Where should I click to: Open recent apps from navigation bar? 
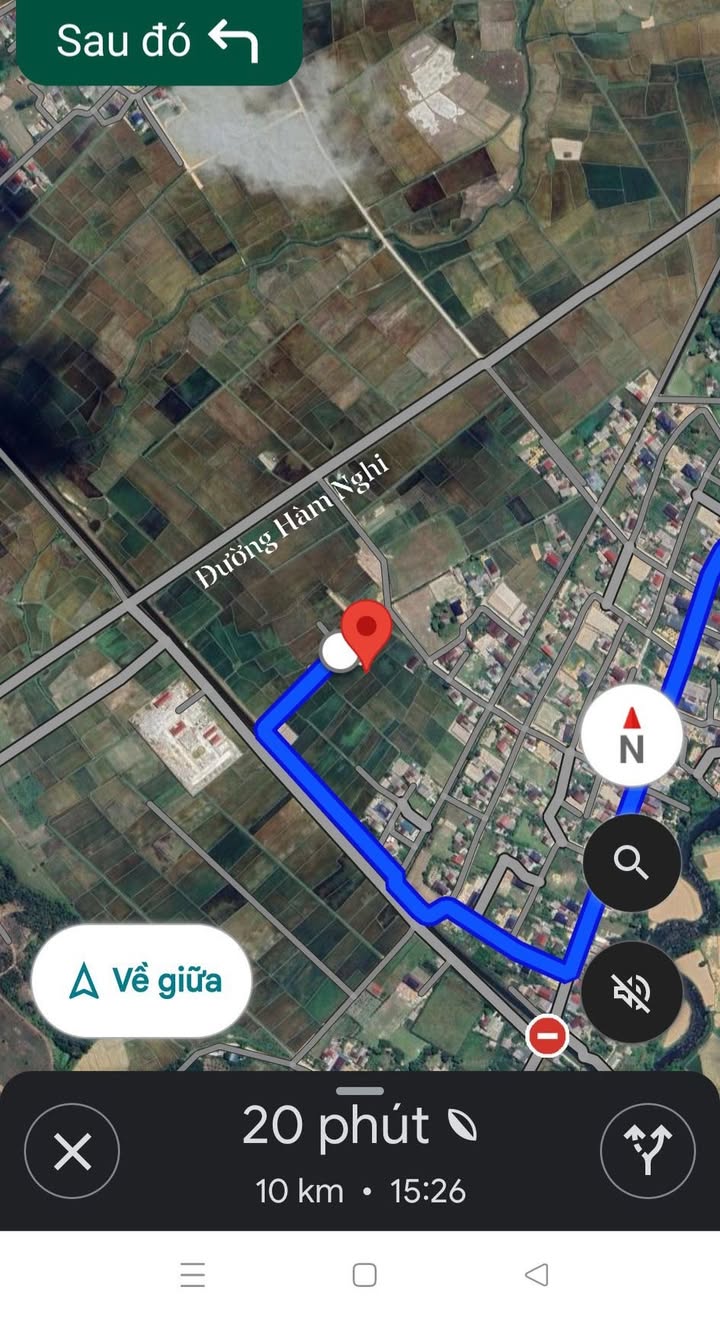point(193,1275)
